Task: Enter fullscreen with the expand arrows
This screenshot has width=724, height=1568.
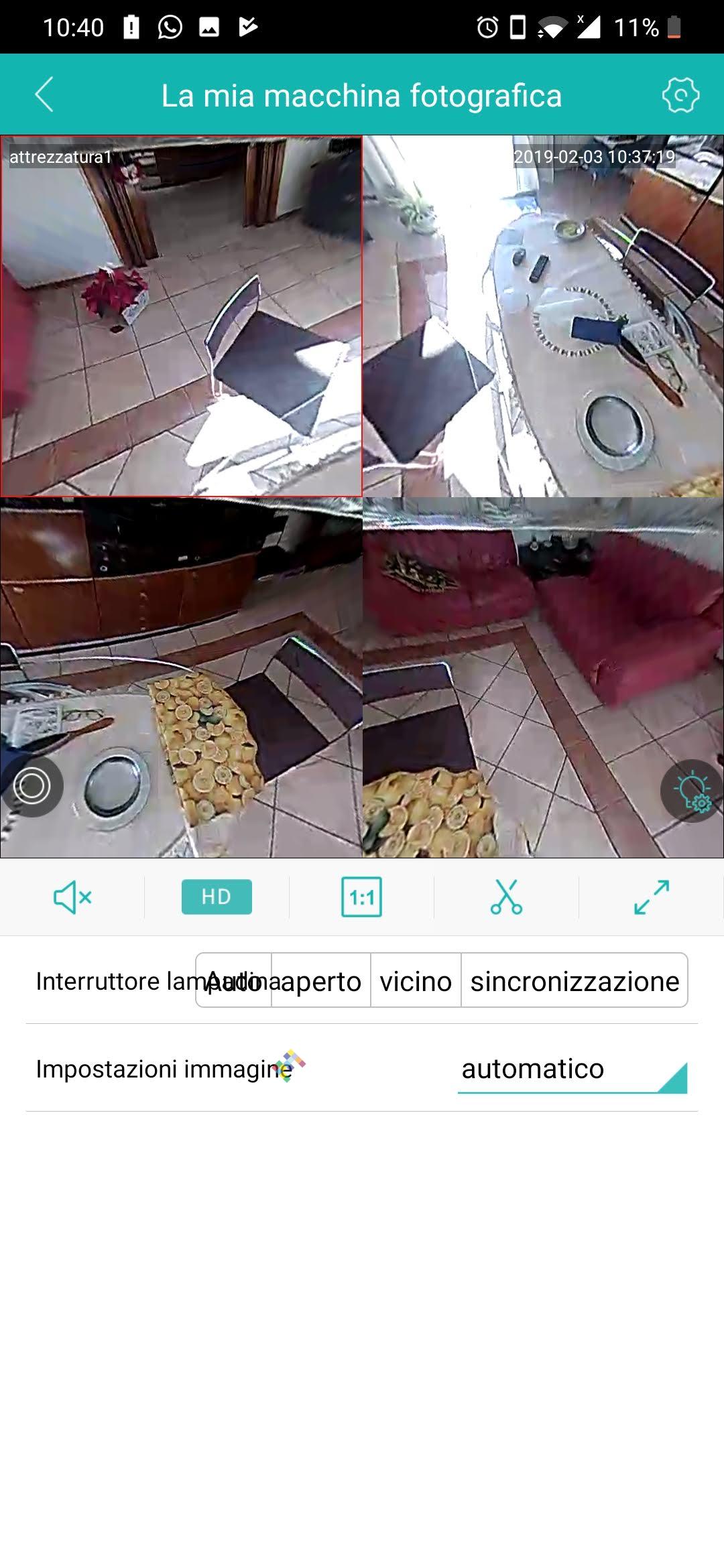Action: (x=651, y=897)
